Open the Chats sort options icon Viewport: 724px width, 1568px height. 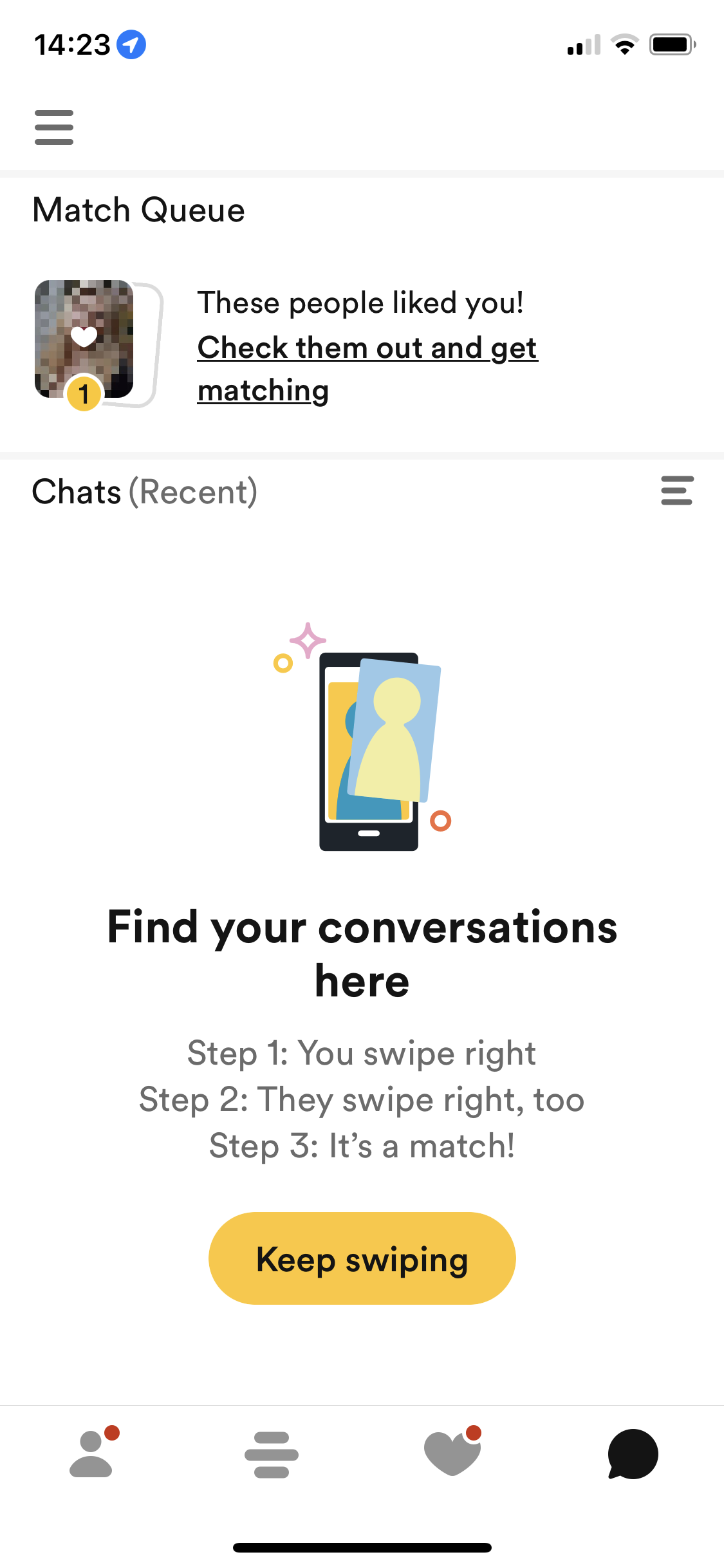(677, 490)
